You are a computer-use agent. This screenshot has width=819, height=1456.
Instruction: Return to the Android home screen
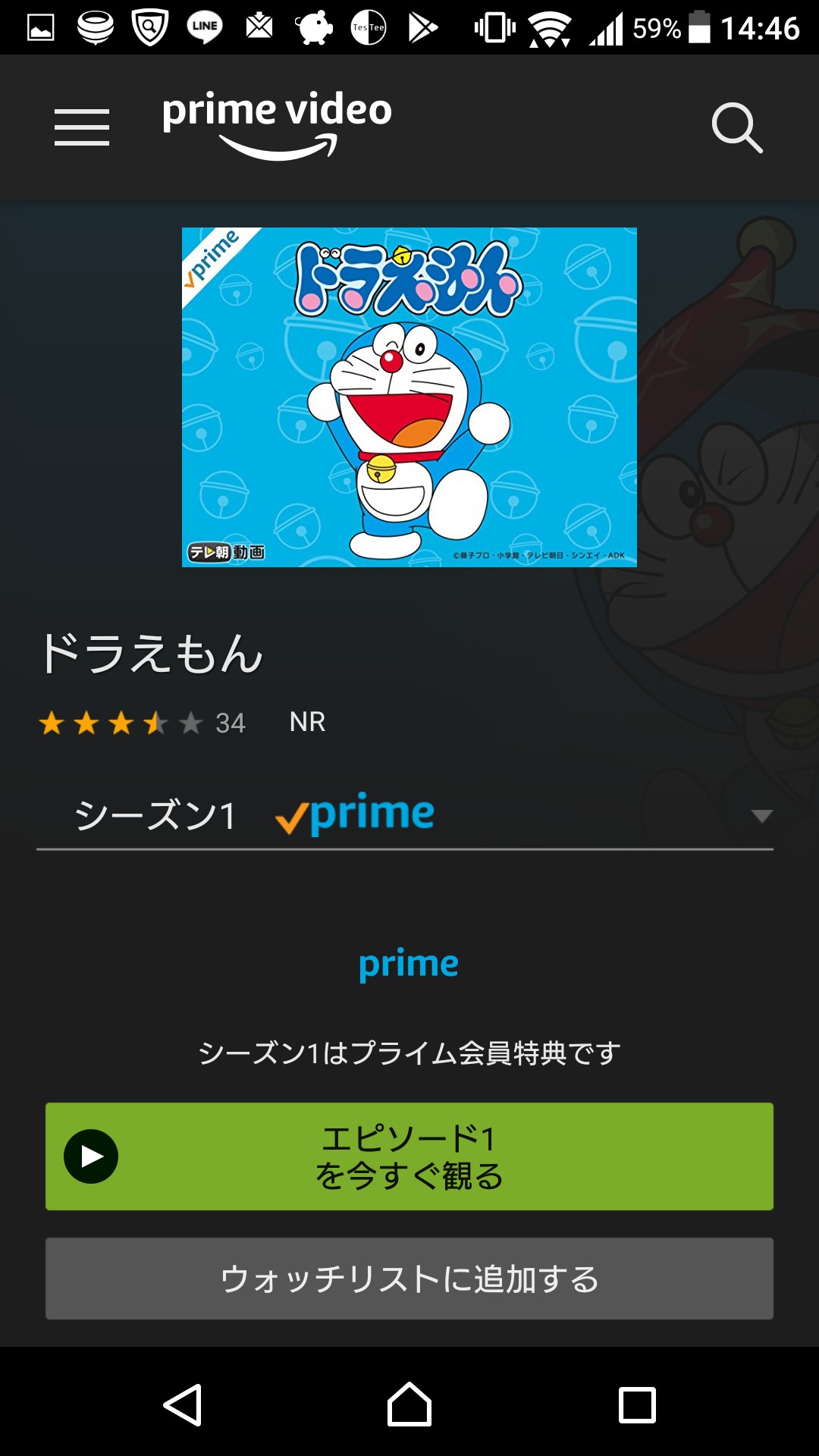point(409,1405)
